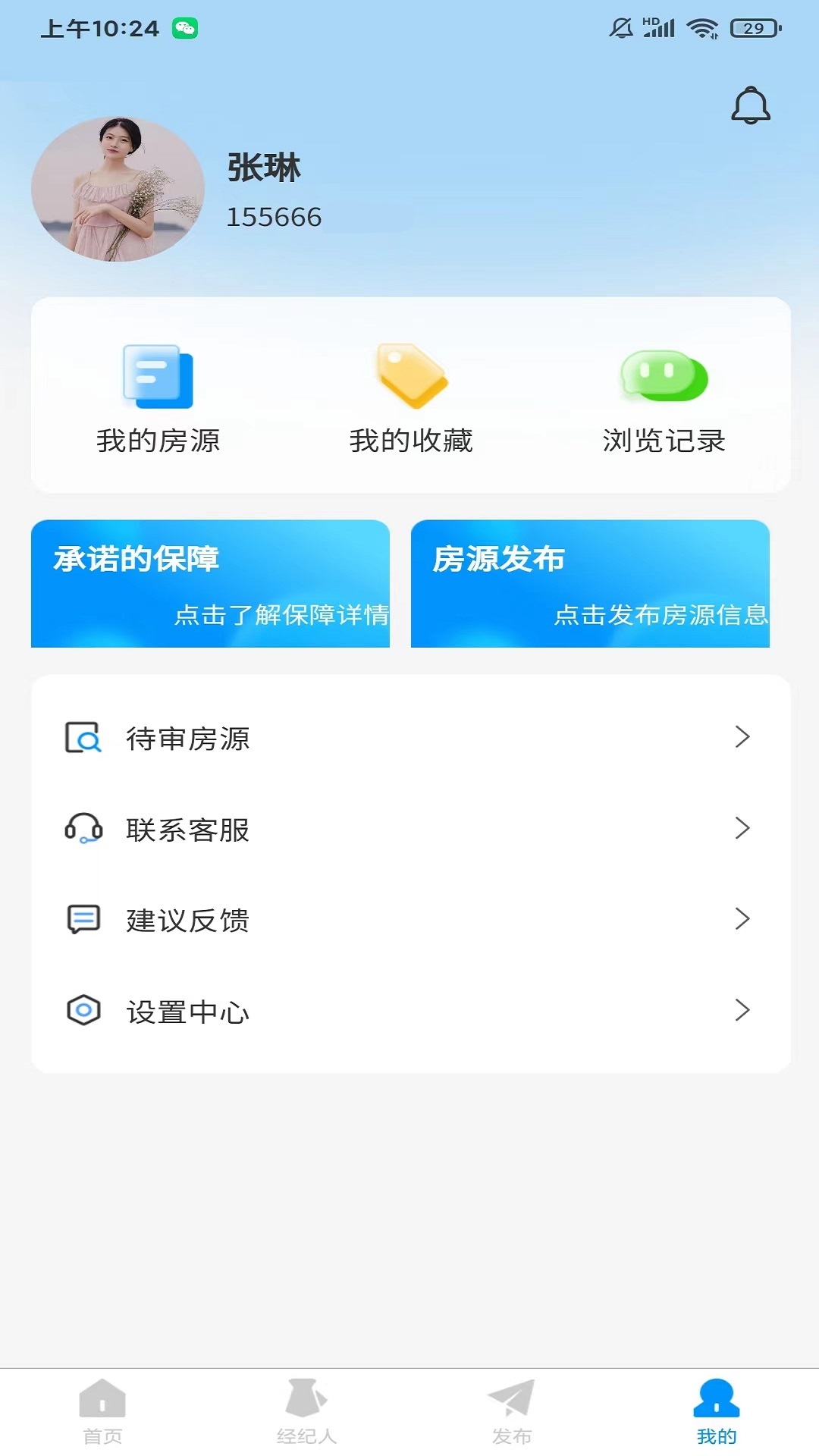
Task: Open 设置中心 via its right chevron
Action: coord(741,1010)
